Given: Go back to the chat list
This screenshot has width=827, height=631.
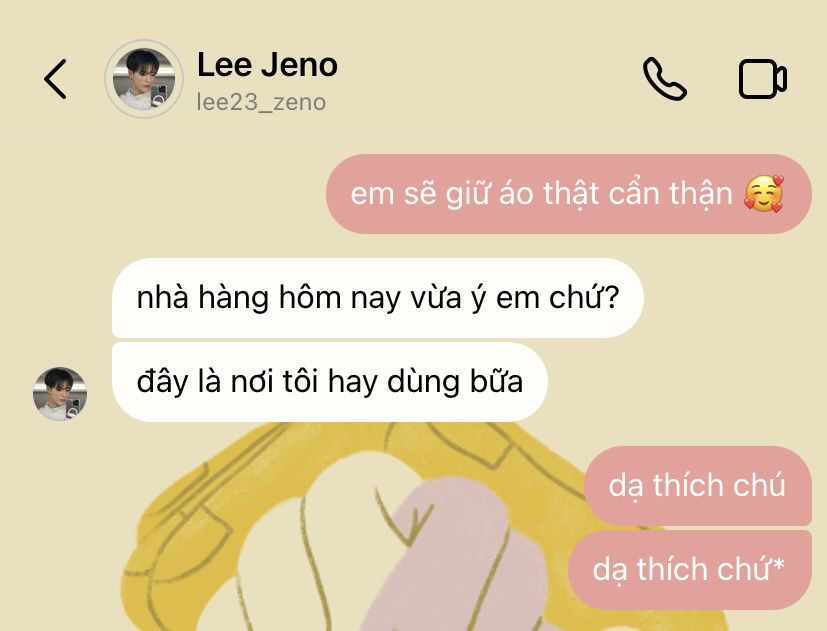Looking at the screenshot, I should (56, 79).
